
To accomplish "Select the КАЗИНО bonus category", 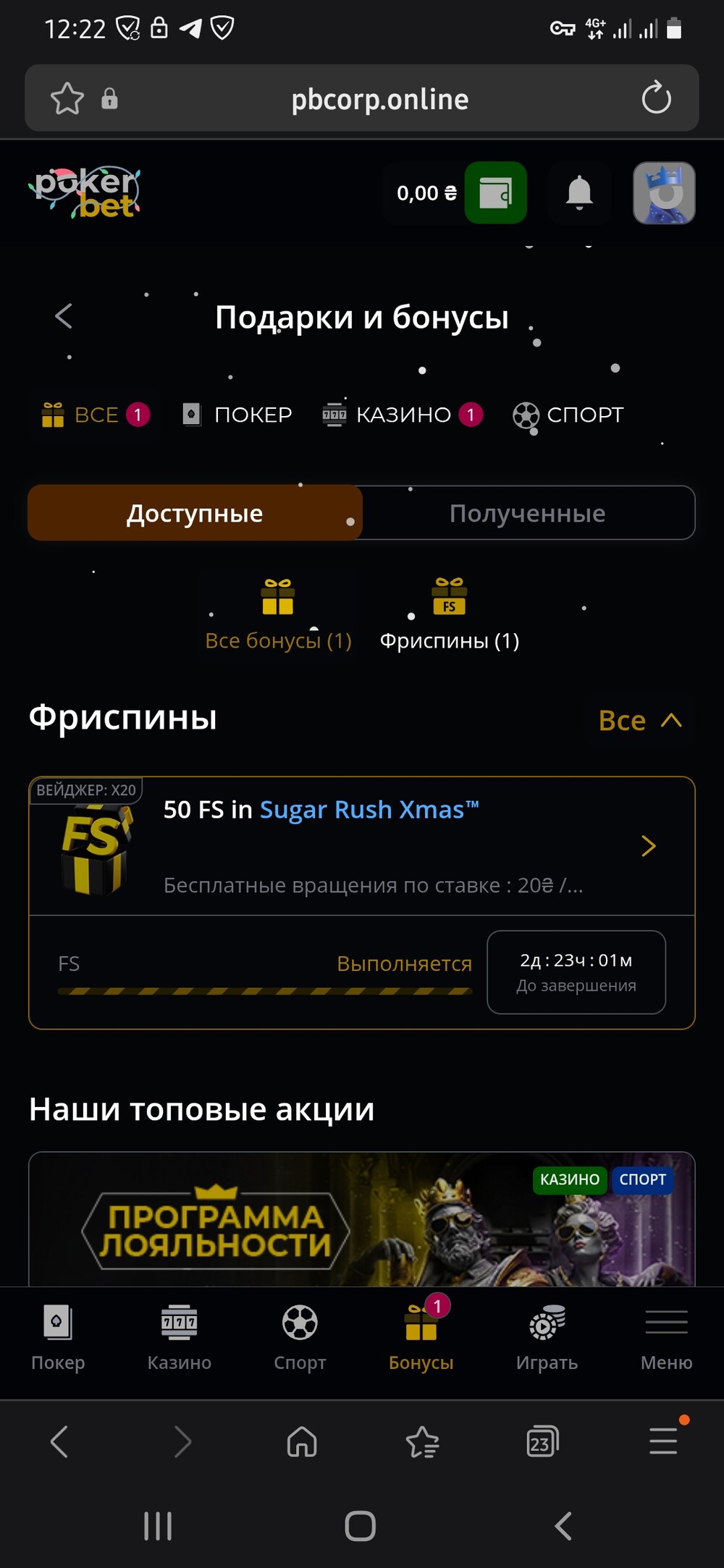I will [x=402, y=415].
